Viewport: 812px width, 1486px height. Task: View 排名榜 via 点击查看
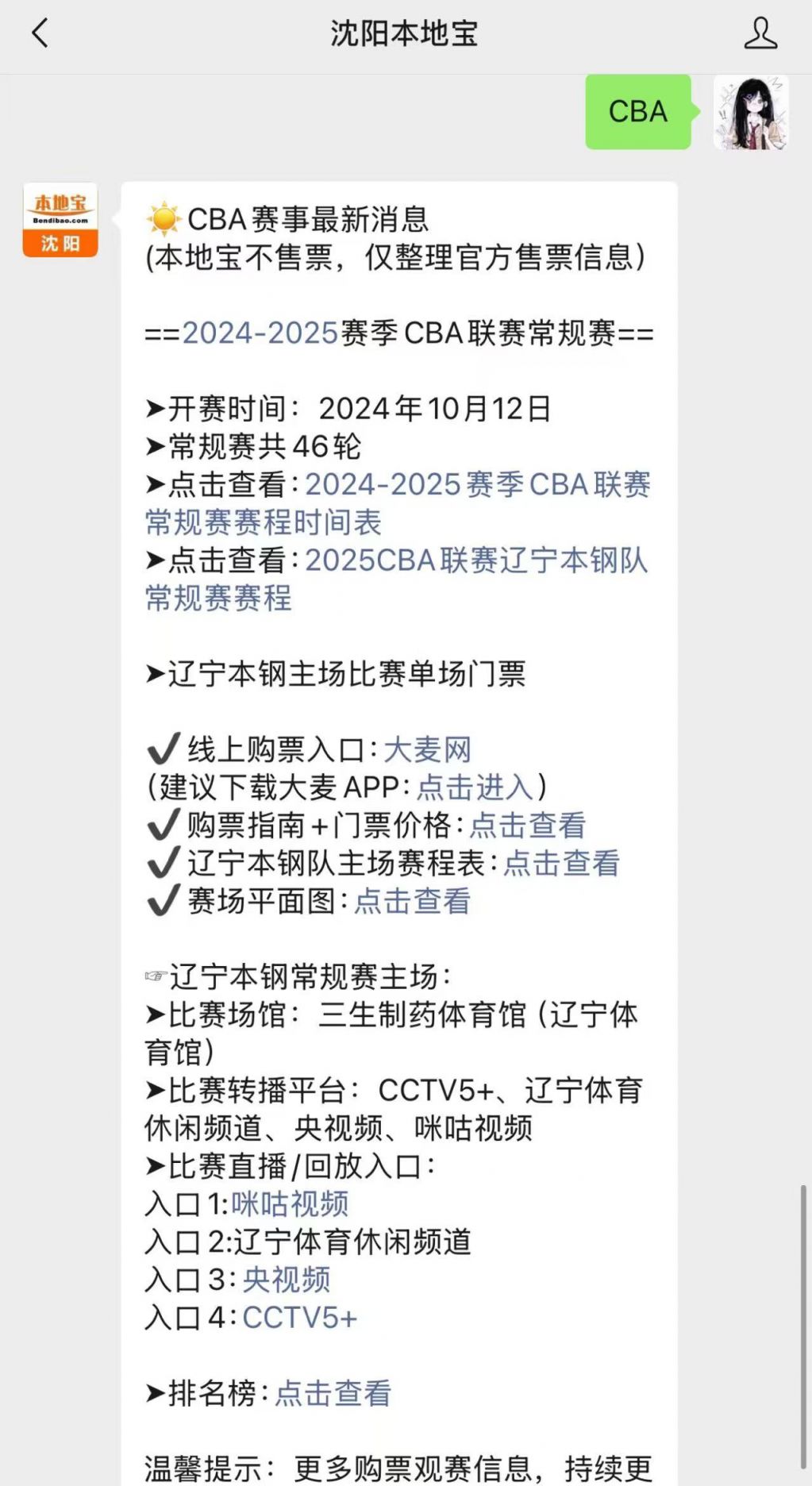[333, 1393]
